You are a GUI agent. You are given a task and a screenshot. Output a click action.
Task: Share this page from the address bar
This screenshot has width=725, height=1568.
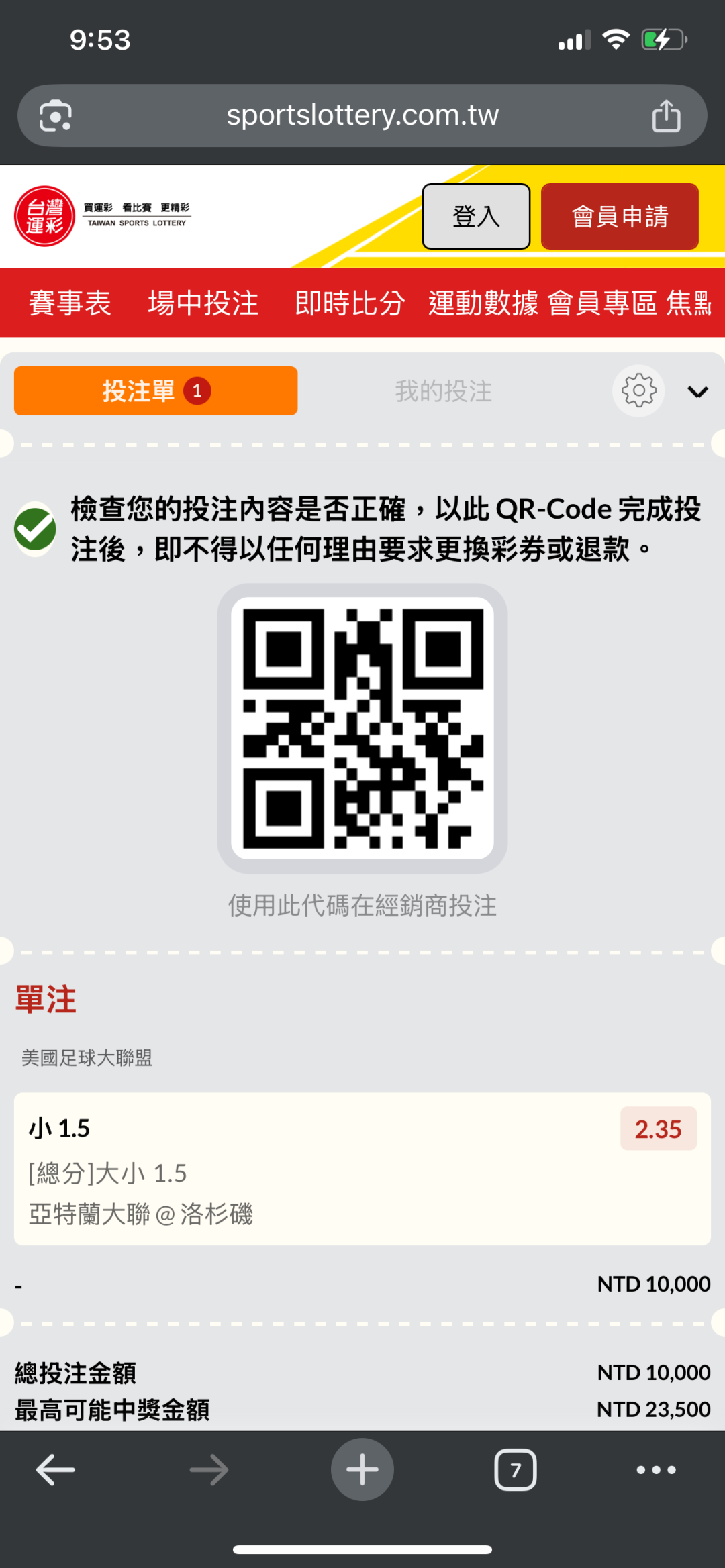[667, 115]
